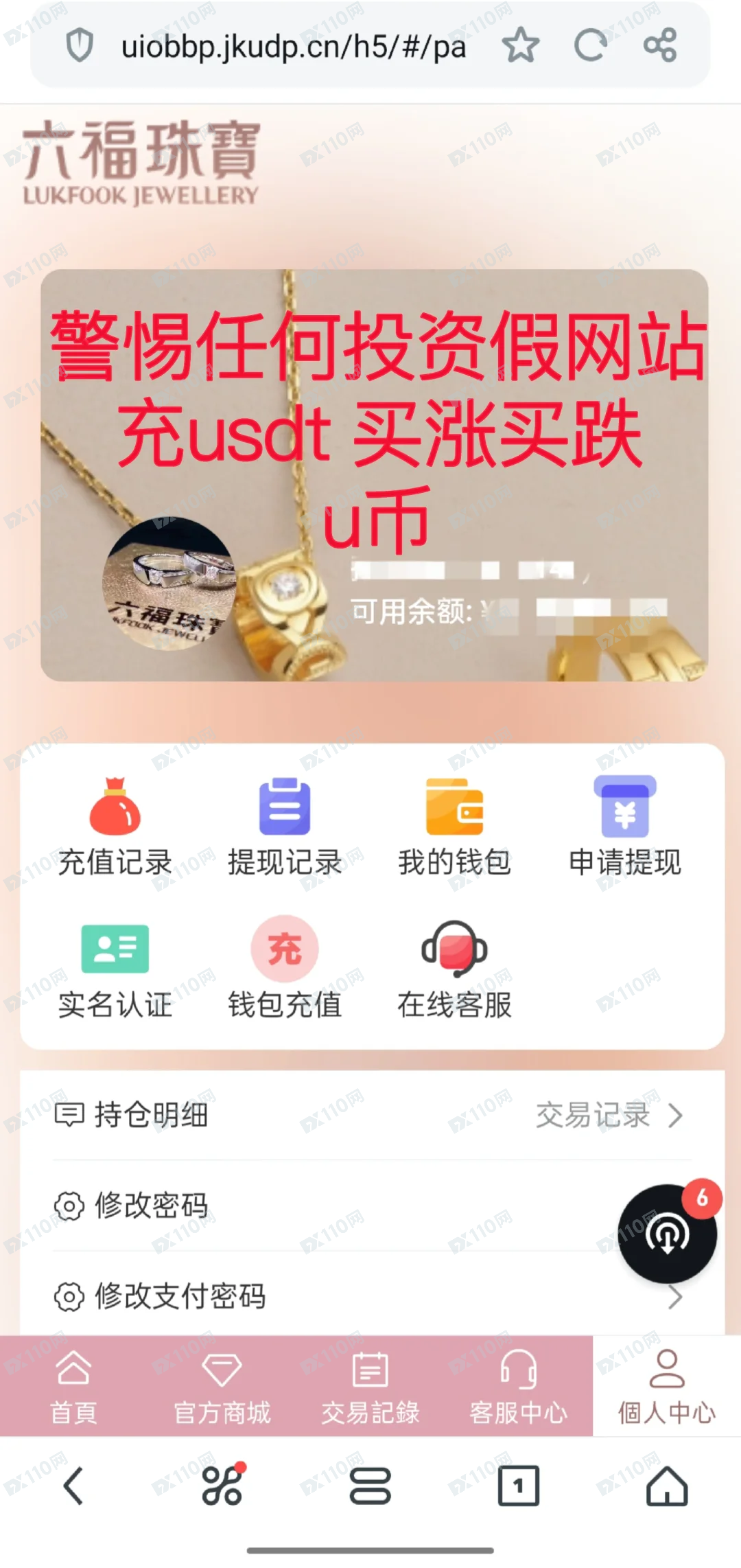Open 充值记录 recharge records
The height and width of the screenshot is (1568, 741).
115,827
